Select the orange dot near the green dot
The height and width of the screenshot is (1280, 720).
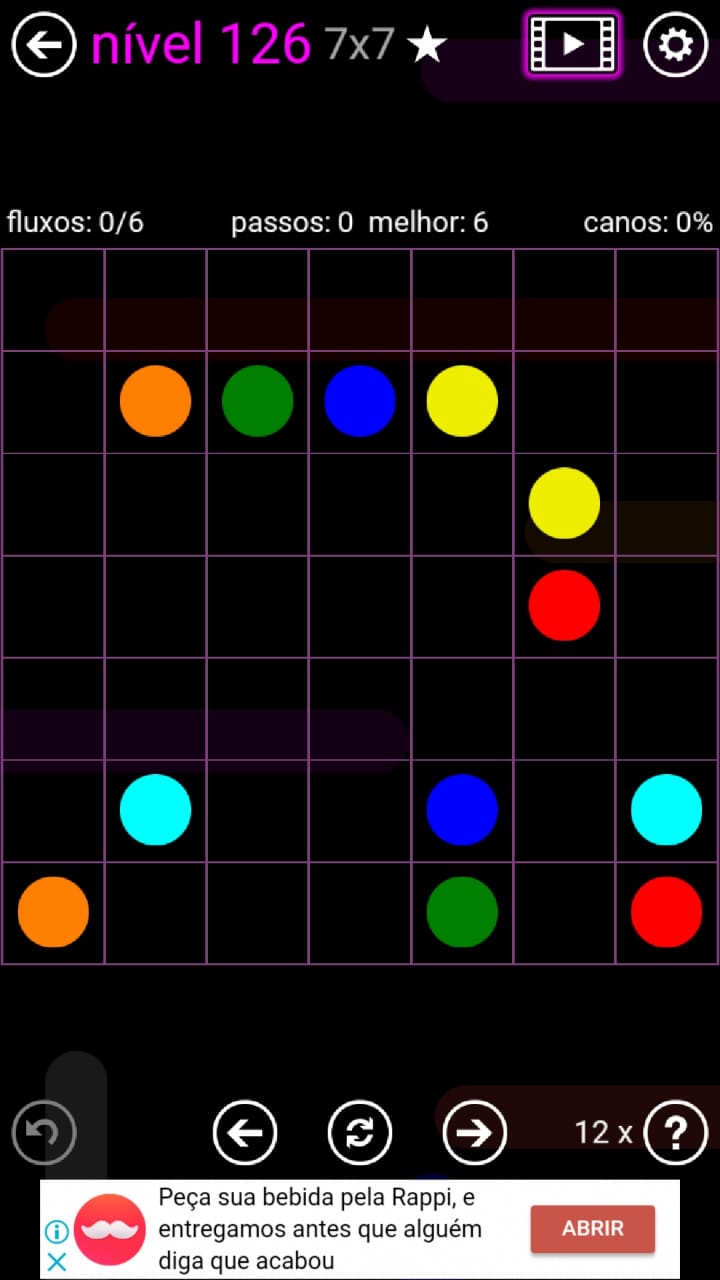pyautogui.click(x=155, y=401)
